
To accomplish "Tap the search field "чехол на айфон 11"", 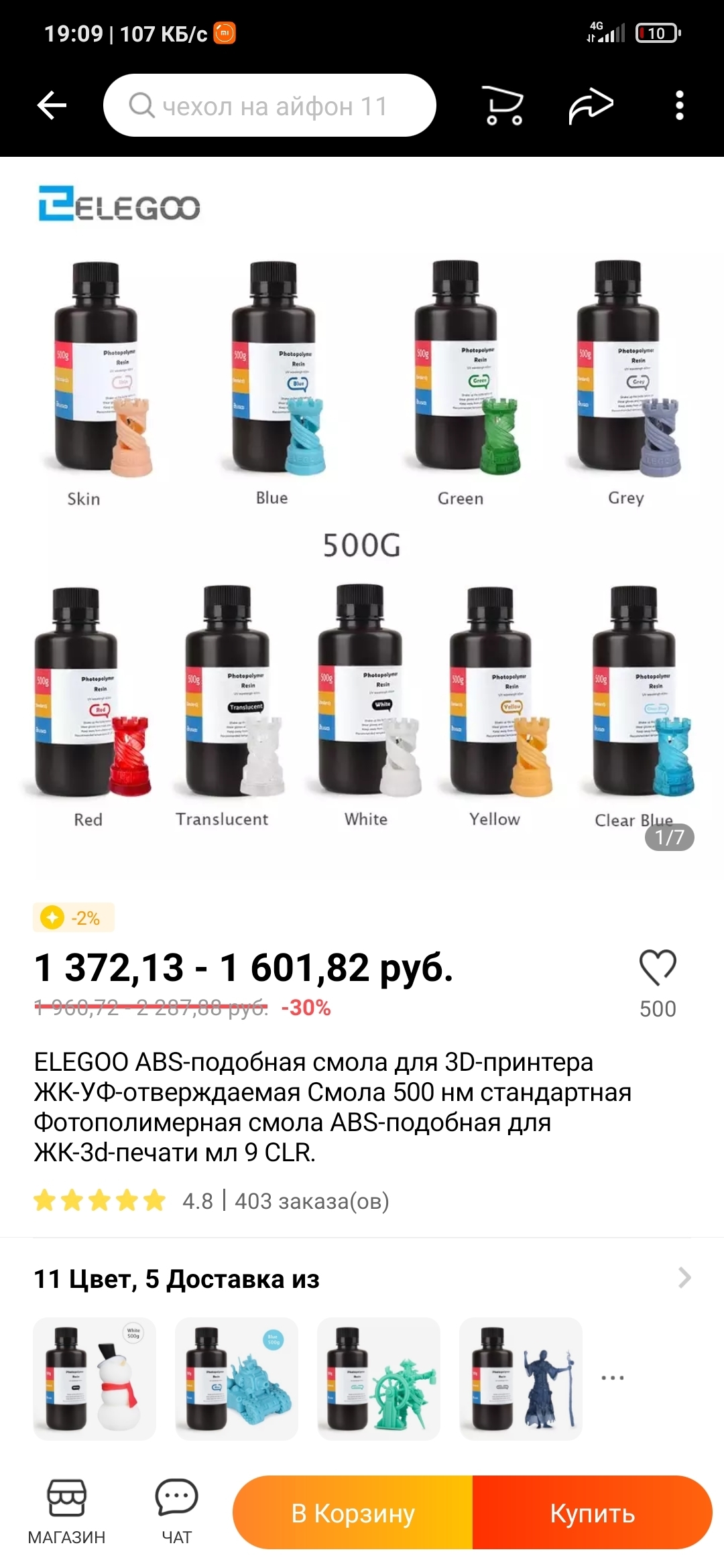I will coord(269,106).
